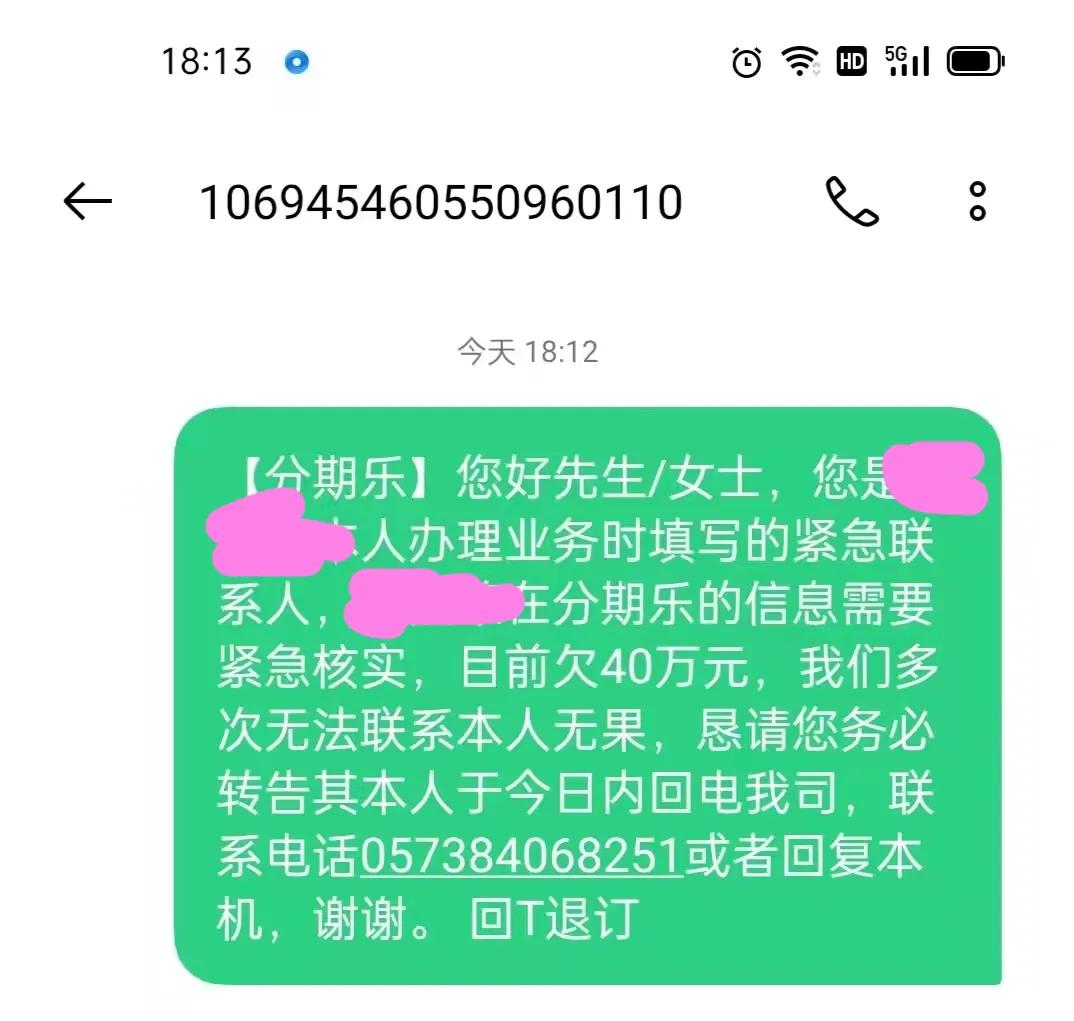Tap the phone number link 057384068251
Viewport: 1074px width, 1021px height.
(521, 857)
